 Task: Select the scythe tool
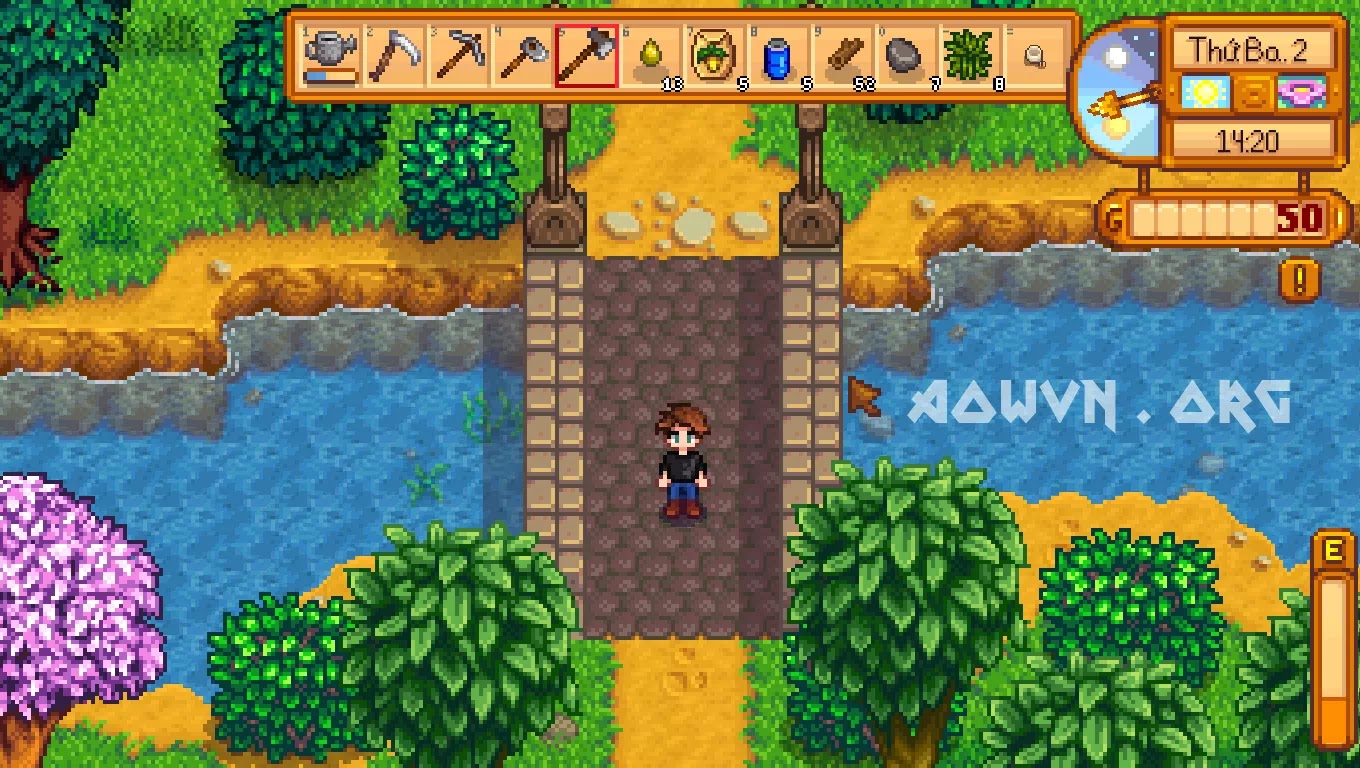(x=395, y=57)
